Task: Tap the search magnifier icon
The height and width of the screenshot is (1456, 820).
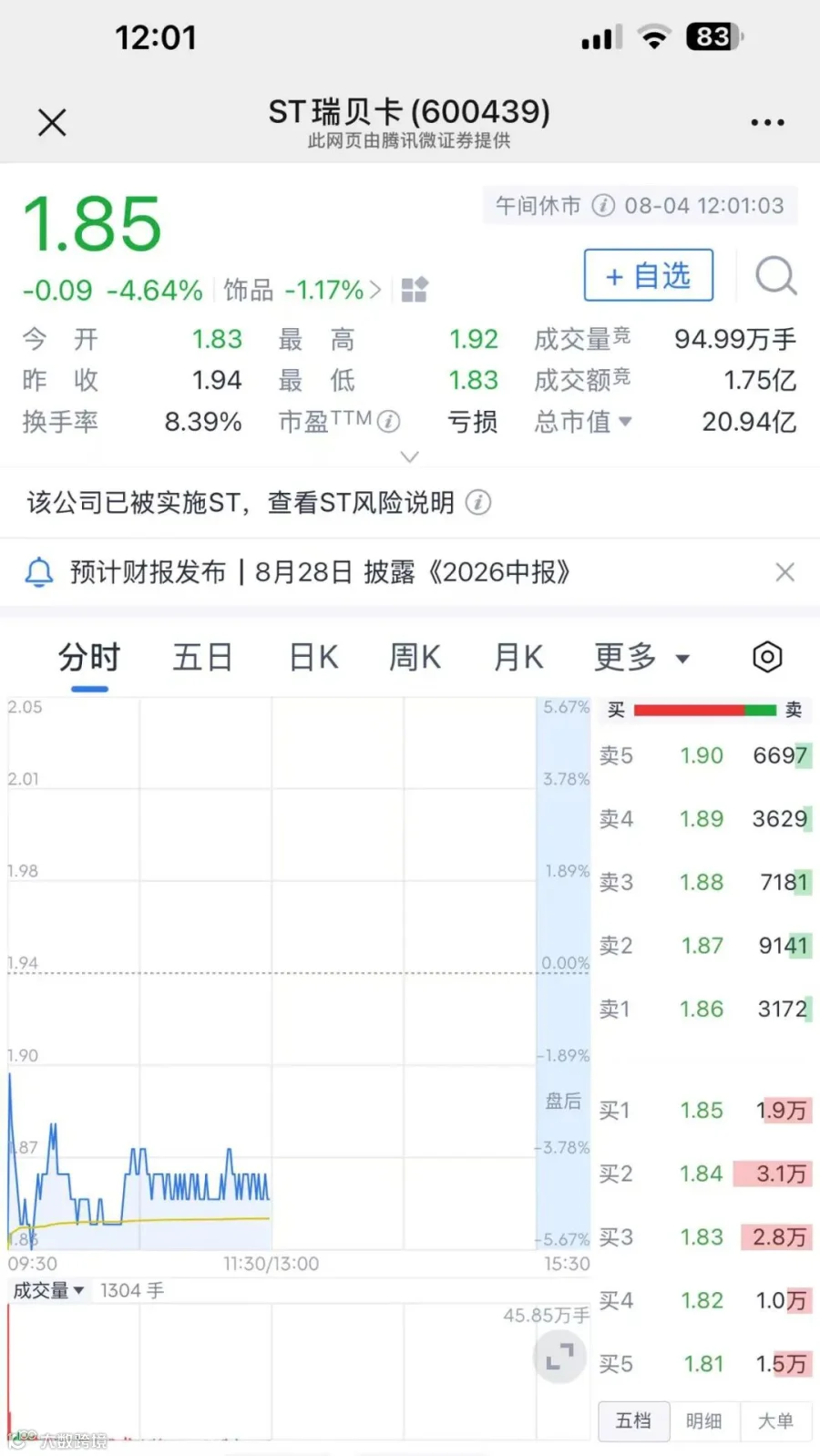Action: tap(776, 275)
